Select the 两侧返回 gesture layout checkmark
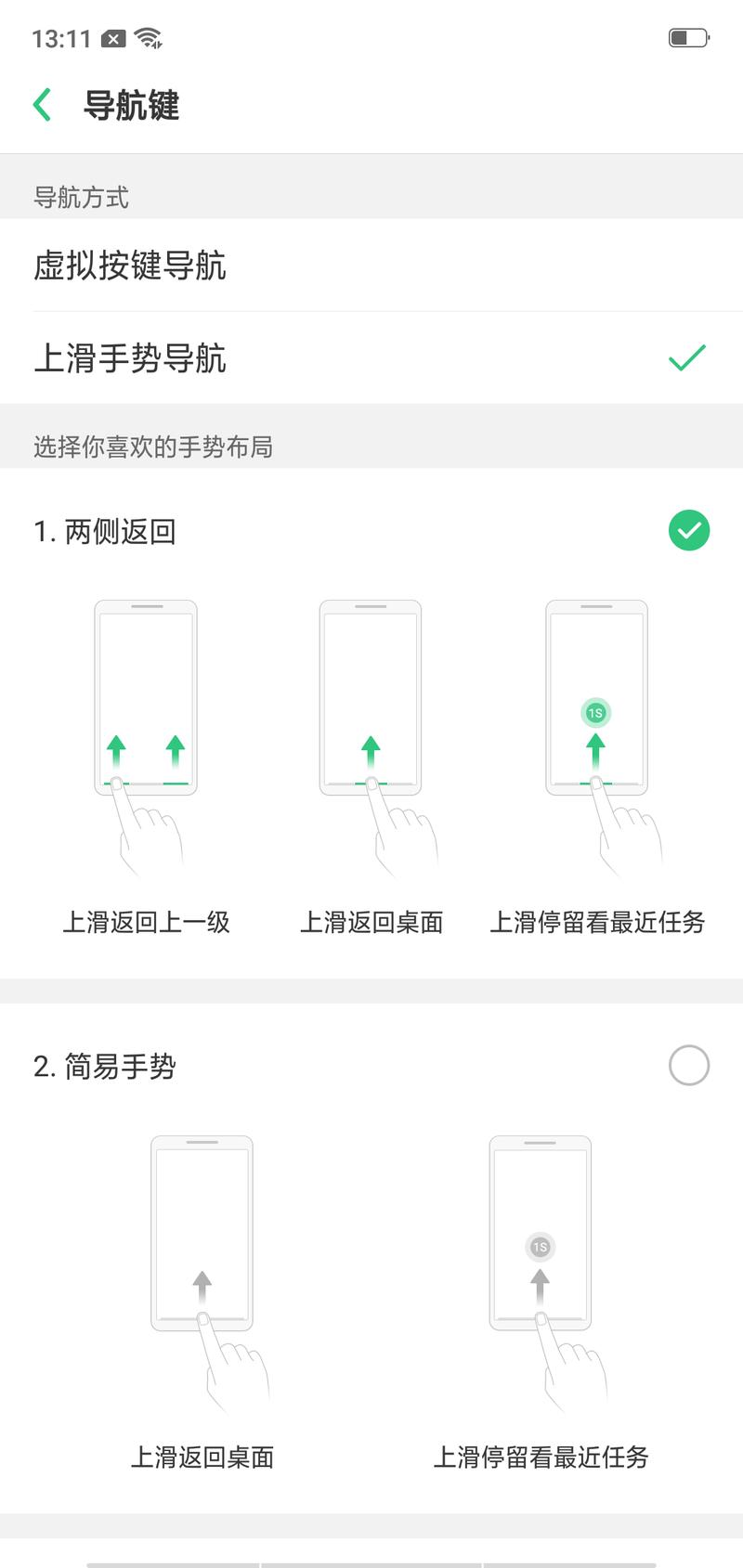The image size is (743, 1568). pos(689,530)
